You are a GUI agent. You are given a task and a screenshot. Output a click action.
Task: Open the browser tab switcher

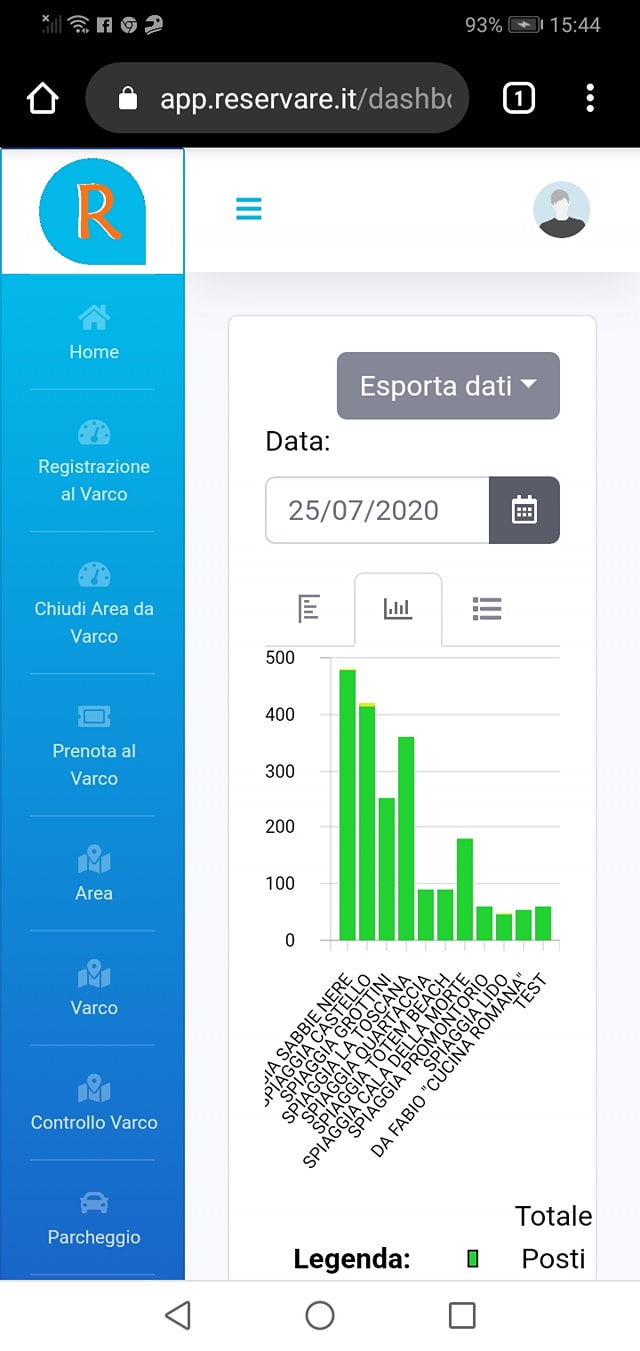click(x=518, y=98)
